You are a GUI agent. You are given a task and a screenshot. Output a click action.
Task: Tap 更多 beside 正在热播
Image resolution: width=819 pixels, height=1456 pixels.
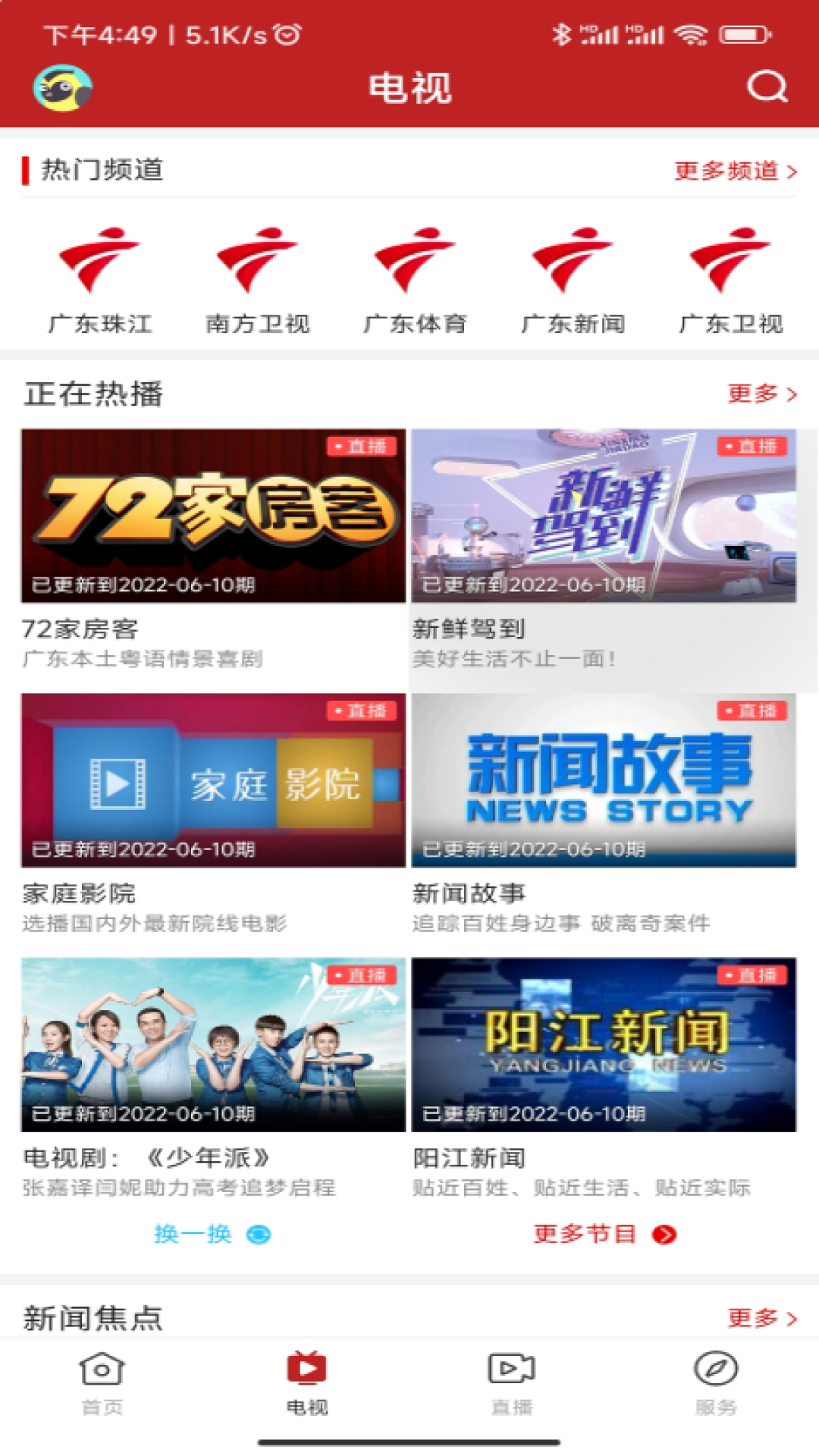[x=761, y=394]
